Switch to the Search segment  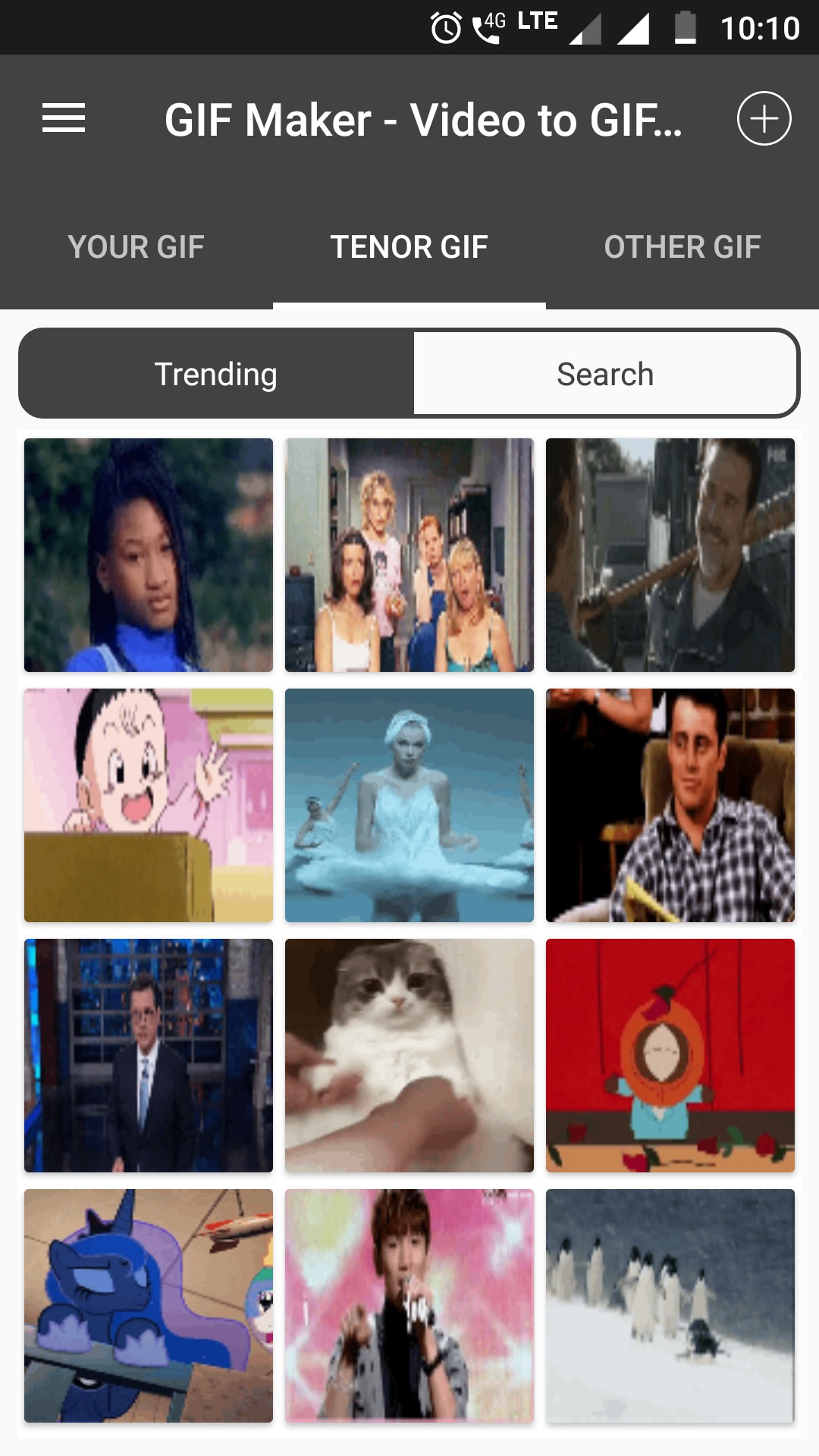pyautogui.click(x=605, y=374)
